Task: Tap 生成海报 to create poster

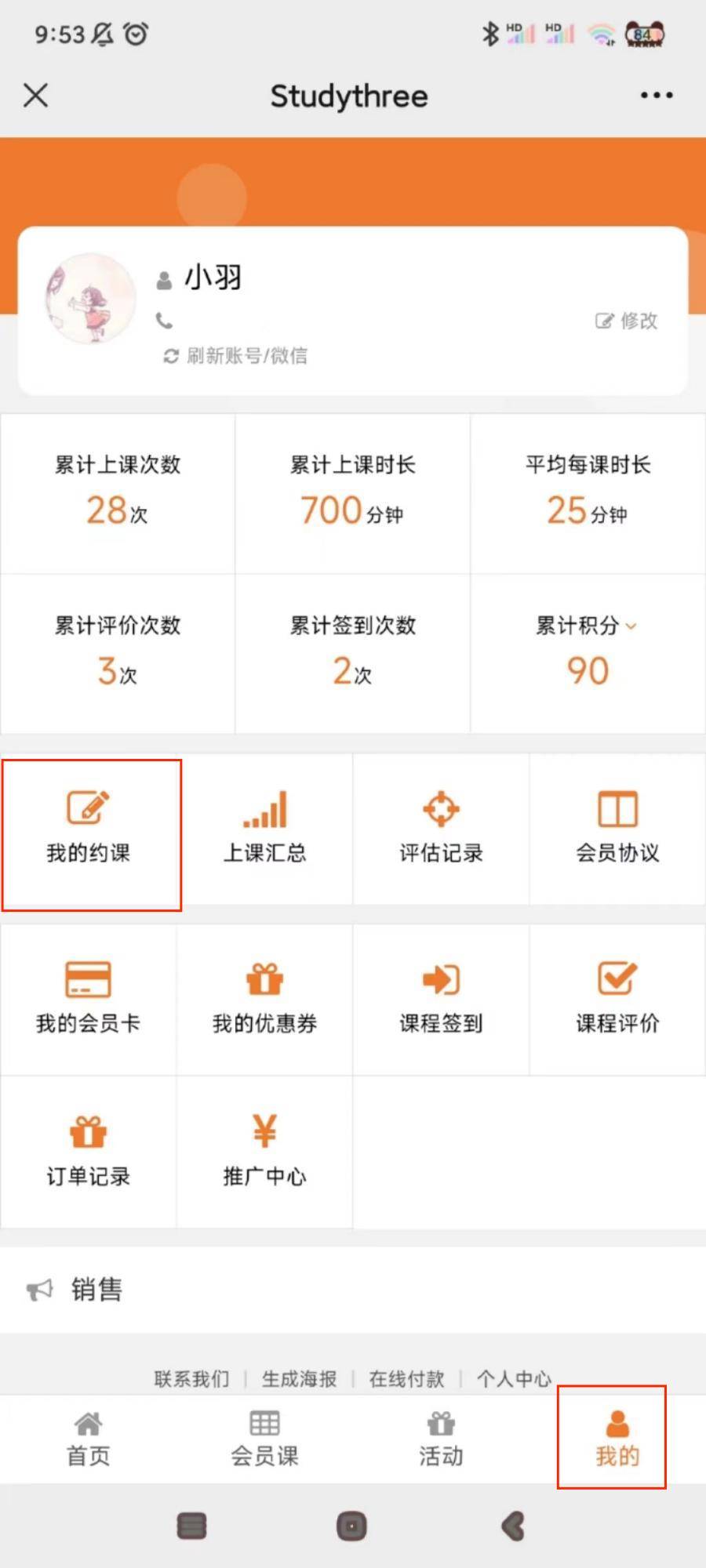Action: [299, 1379]
